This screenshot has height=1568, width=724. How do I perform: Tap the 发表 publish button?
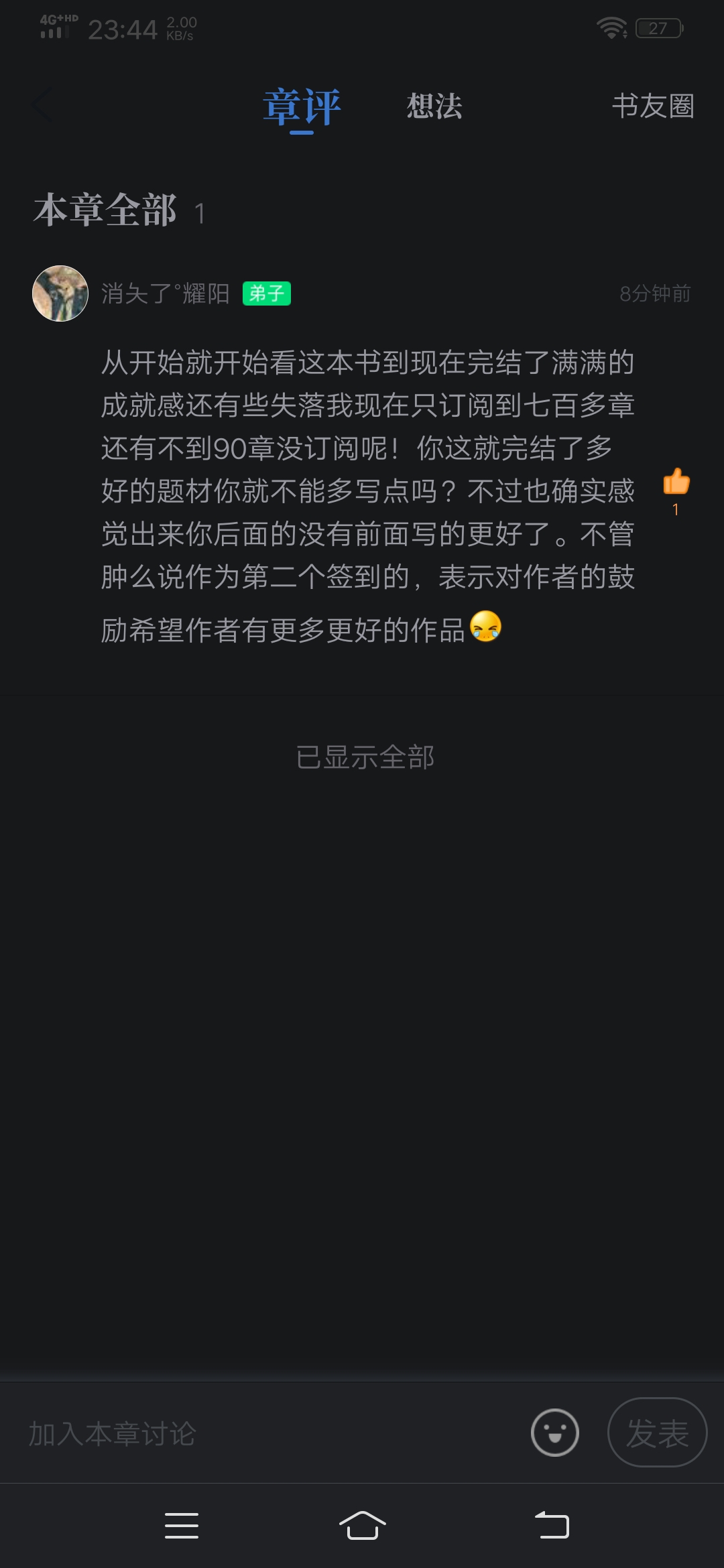(x=657, y=1433)
